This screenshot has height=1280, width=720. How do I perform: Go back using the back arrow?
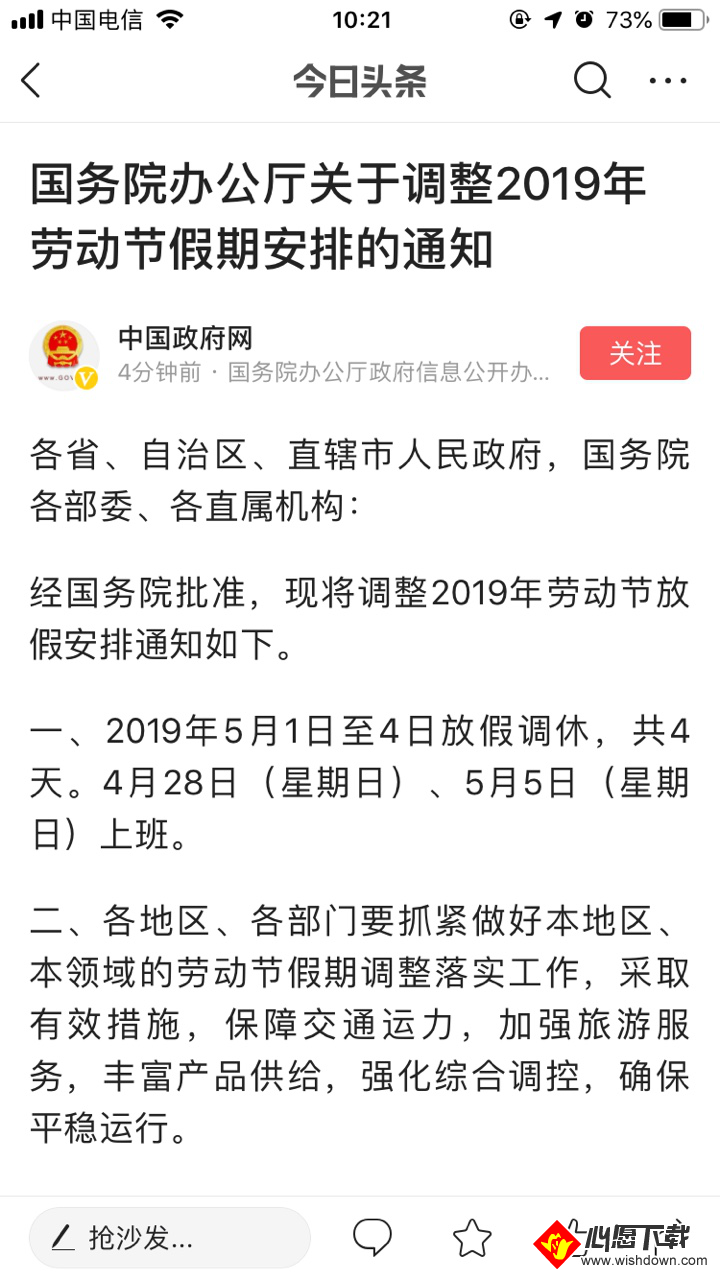30,80
